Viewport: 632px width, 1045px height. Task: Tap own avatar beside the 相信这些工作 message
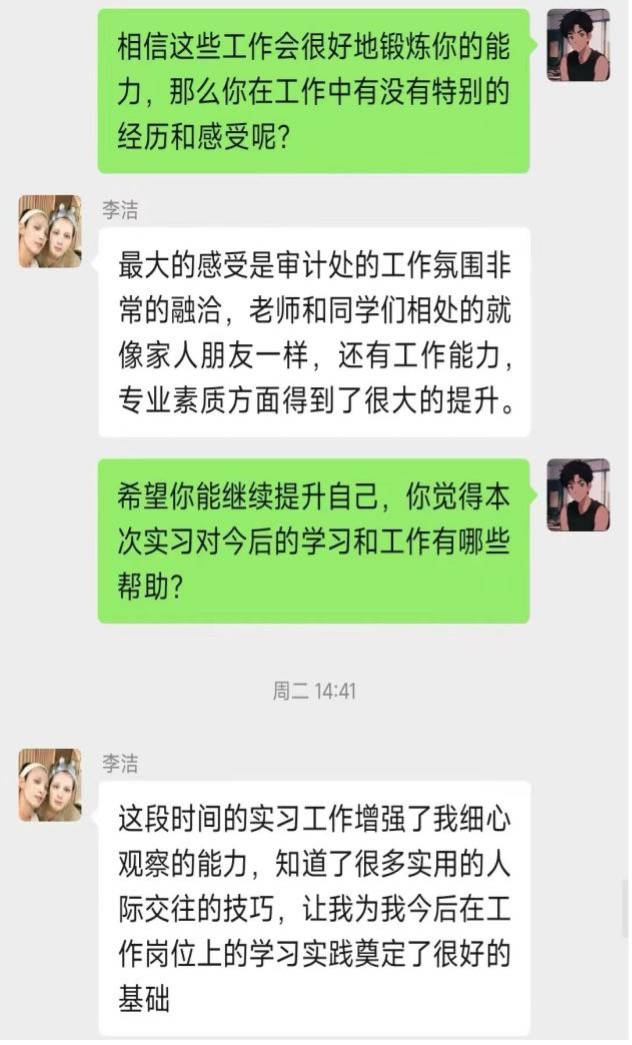[578, 45]
